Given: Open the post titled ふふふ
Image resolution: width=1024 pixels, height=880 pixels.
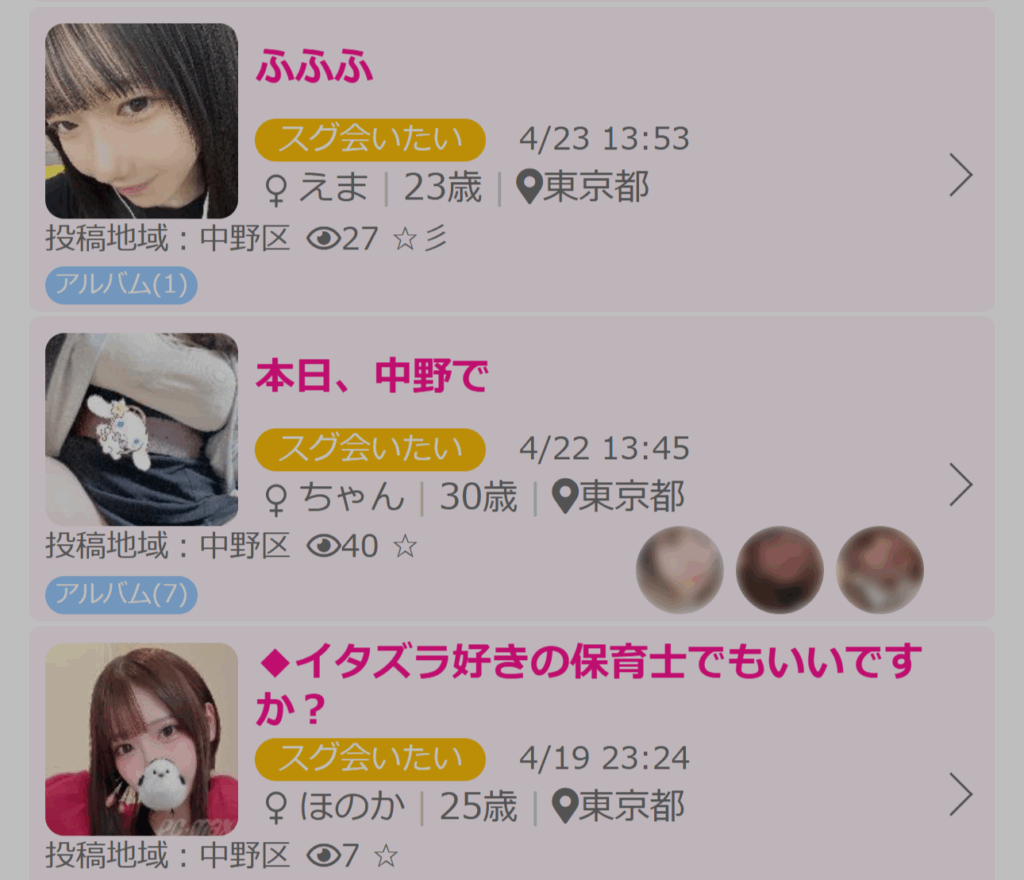Looking at the screenshot, I should 315,66.
